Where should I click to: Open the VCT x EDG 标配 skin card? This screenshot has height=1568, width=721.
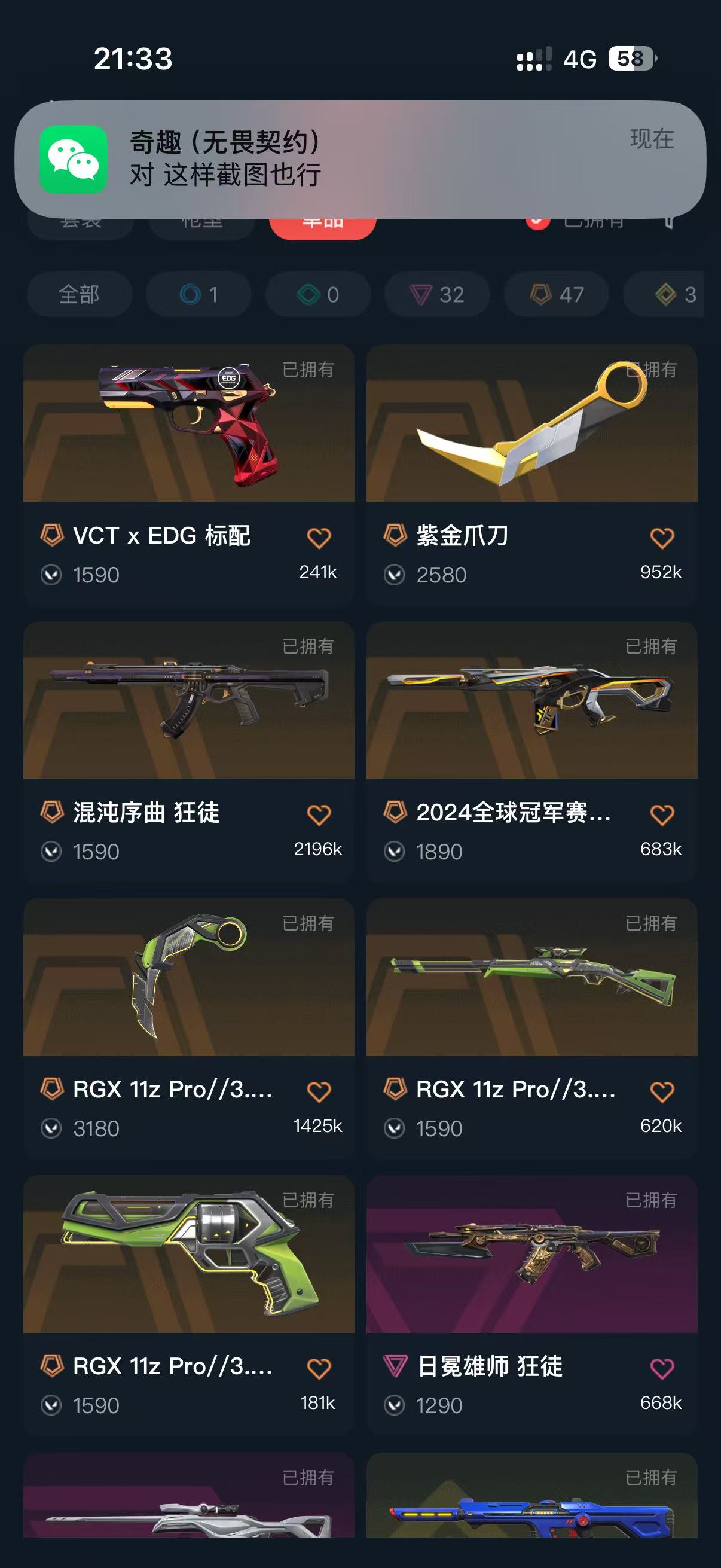click(188, 474)
